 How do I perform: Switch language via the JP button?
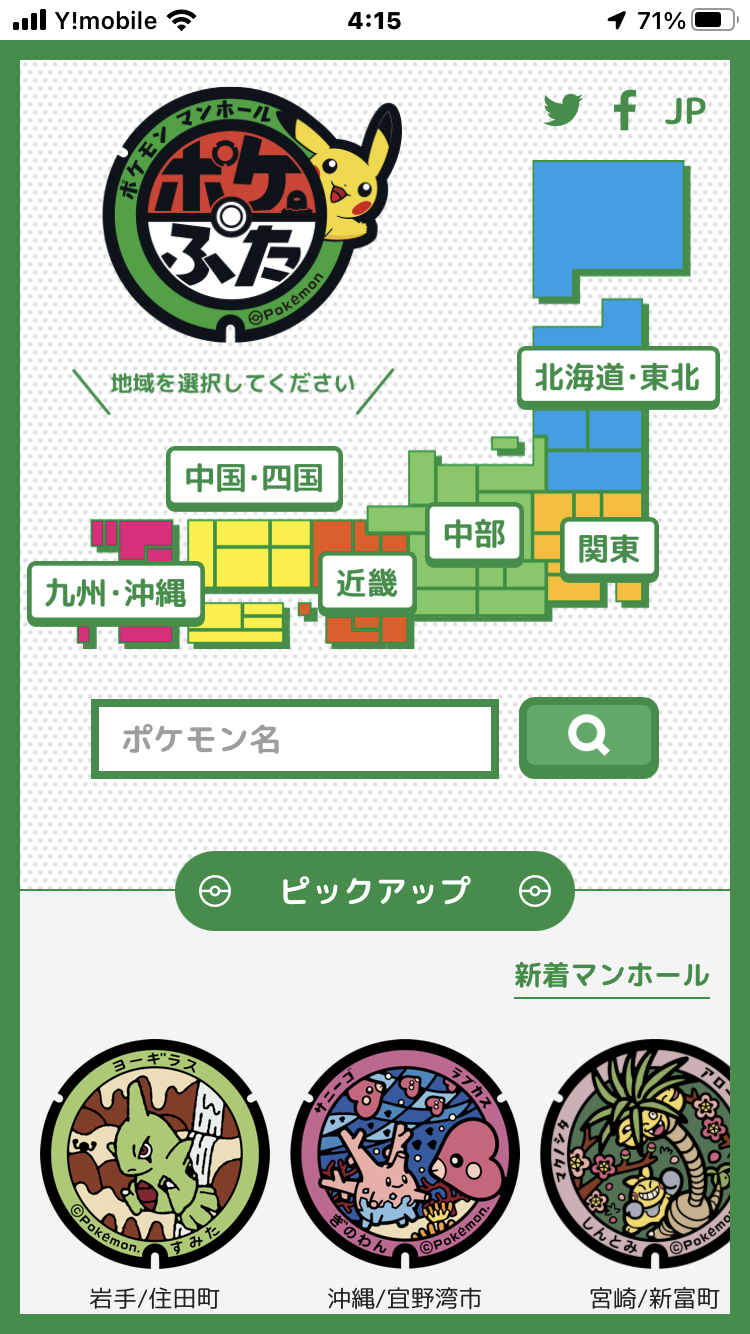tap(686, 111)
